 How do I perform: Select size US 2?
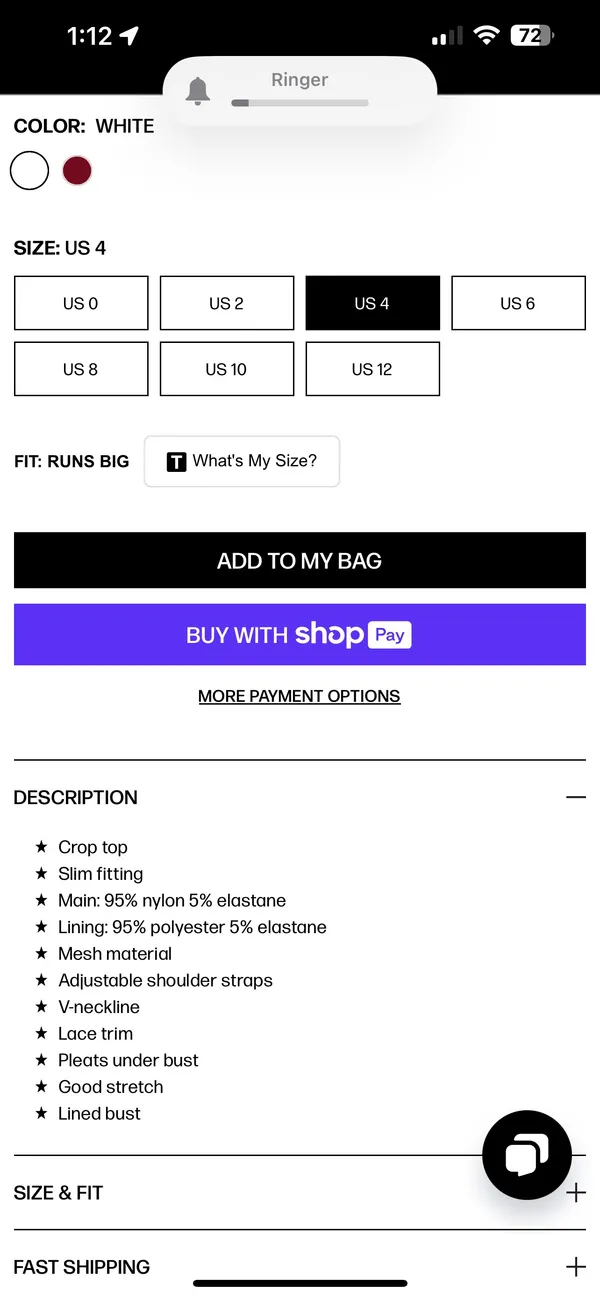pos(227,303)
